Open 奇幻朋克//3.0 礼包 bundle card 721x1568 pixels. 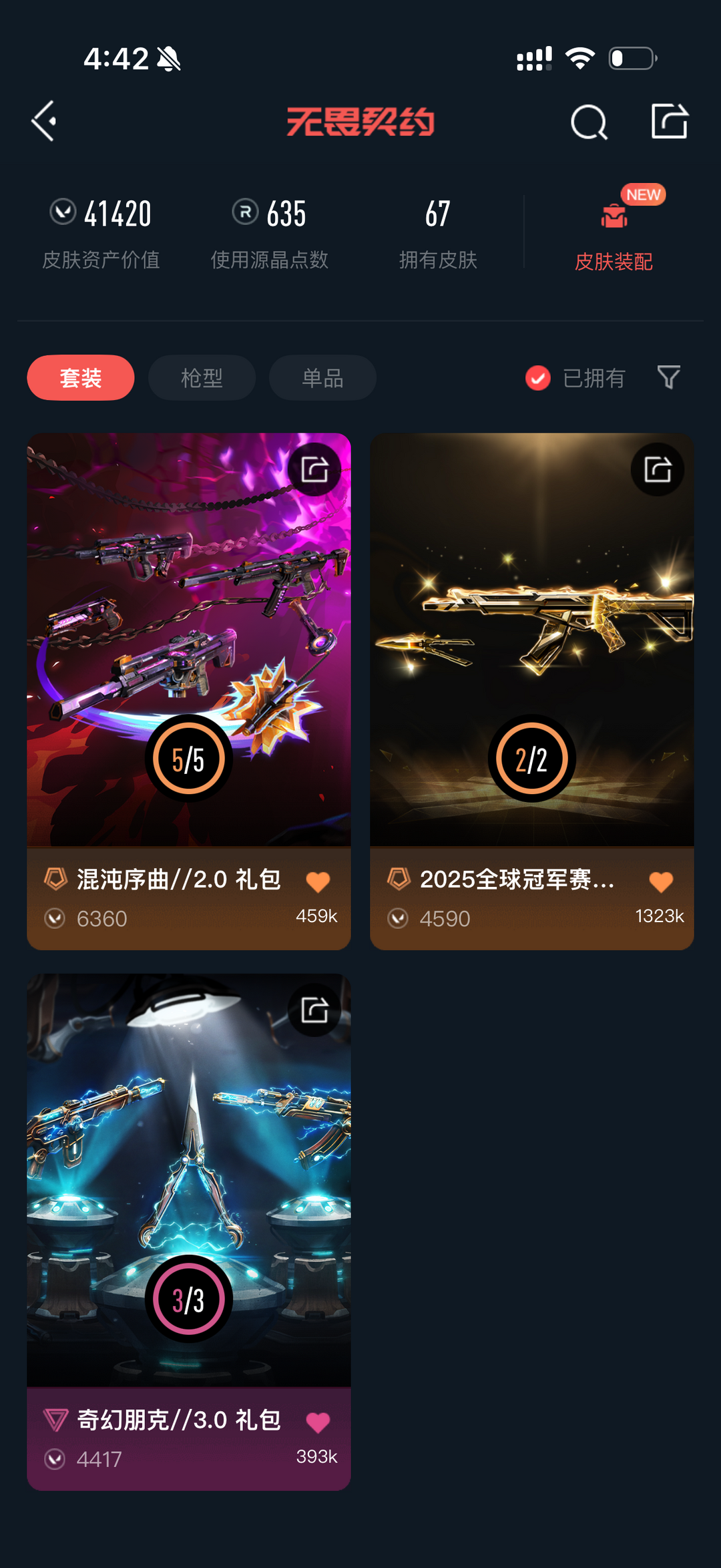tap(188, 1182)
